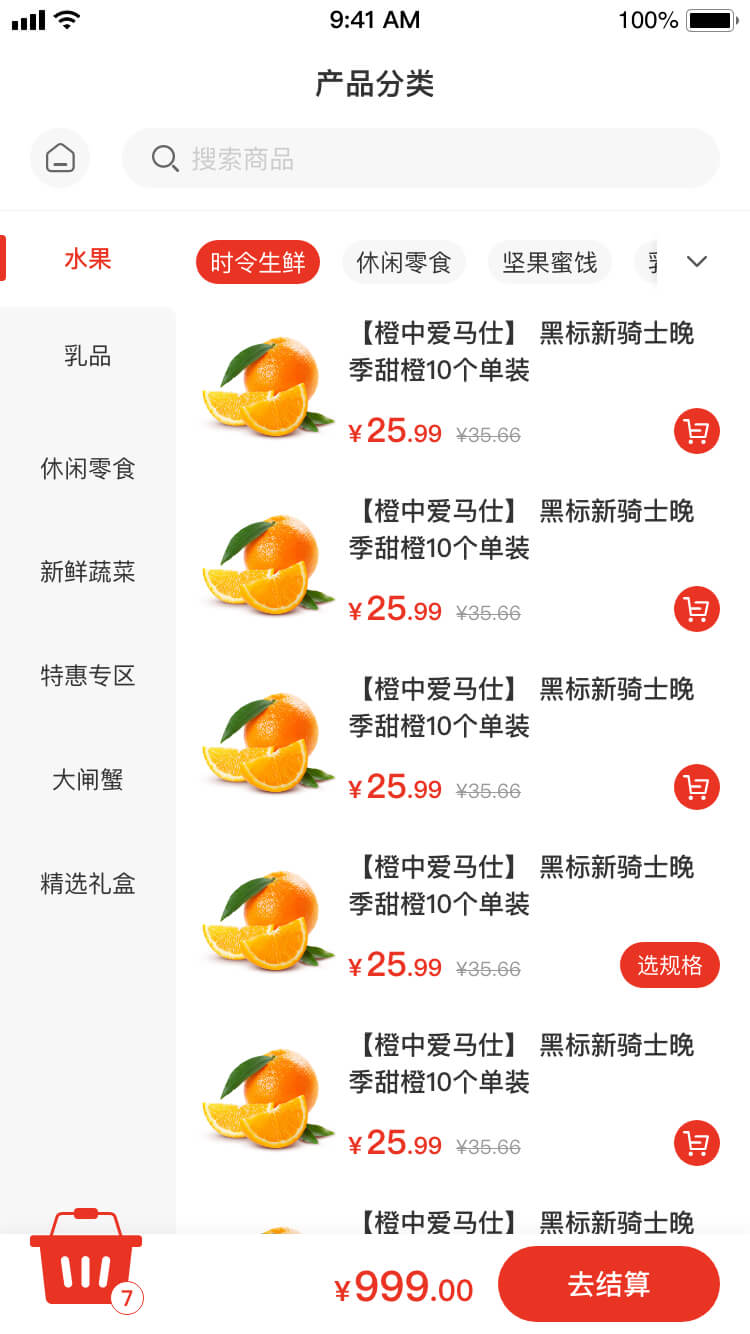This screenshot has height=1334, width=750.
Task: Tap 选规格 to choose specifications
Action: [x=669, y=965]
